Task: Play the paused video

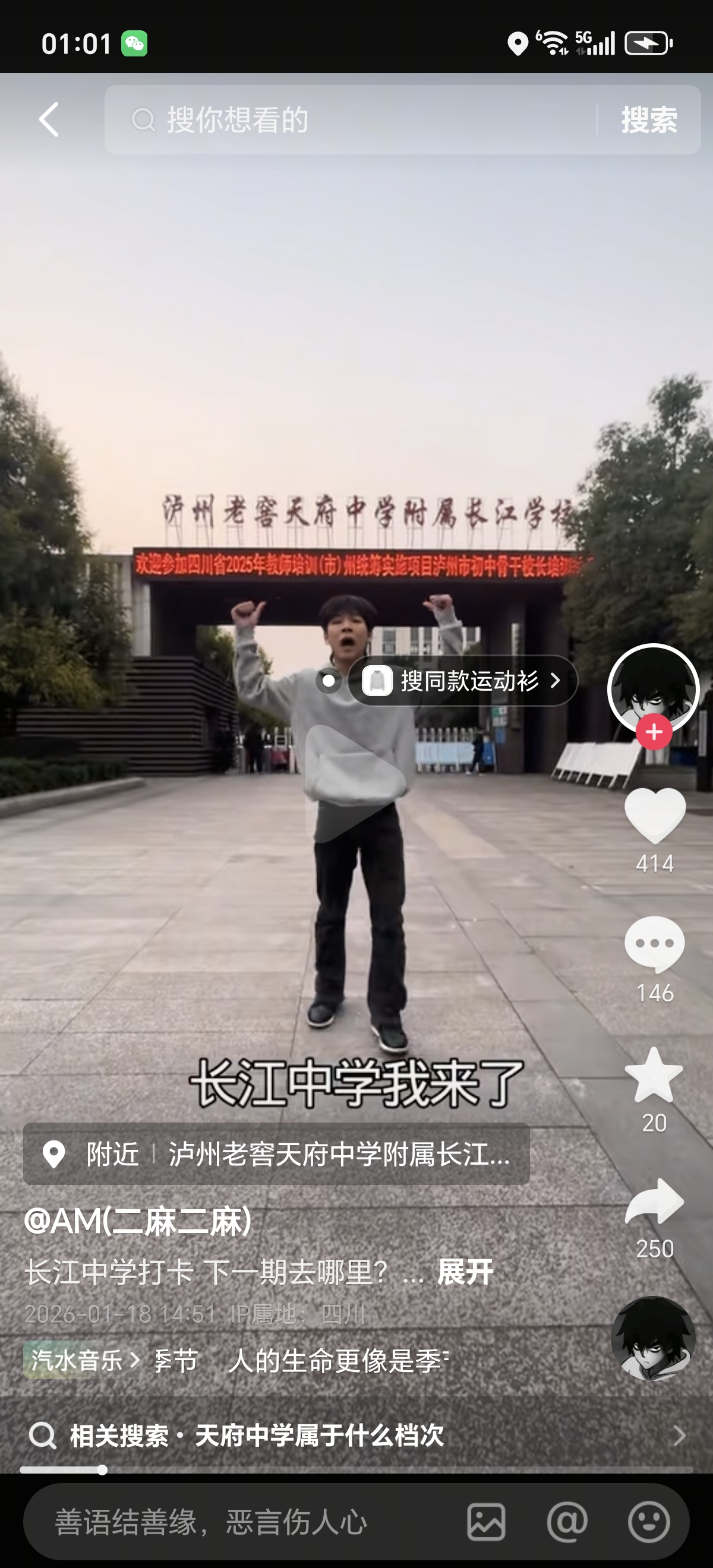Action: click(x=355, y=784)
